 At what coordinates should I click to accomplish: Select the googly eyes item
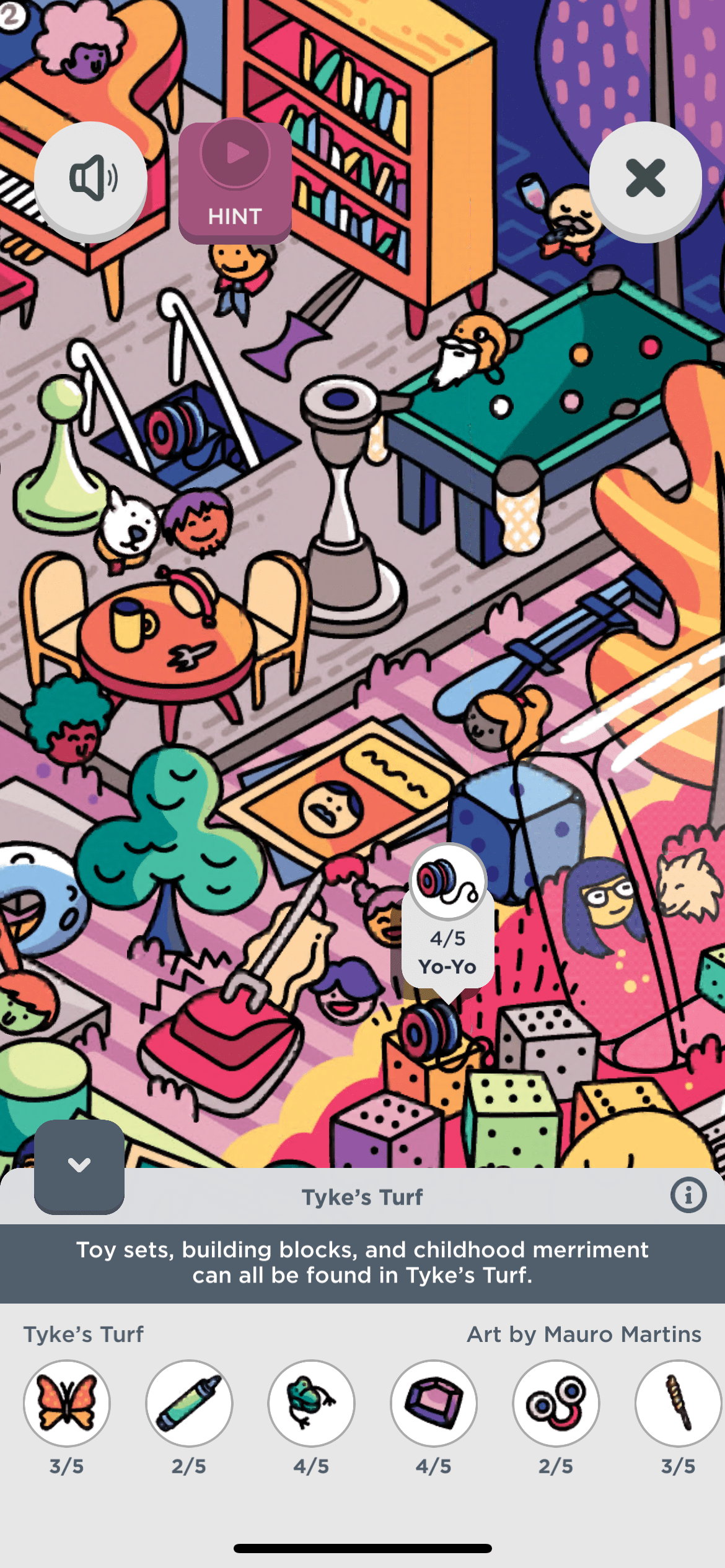point(556,1403)
